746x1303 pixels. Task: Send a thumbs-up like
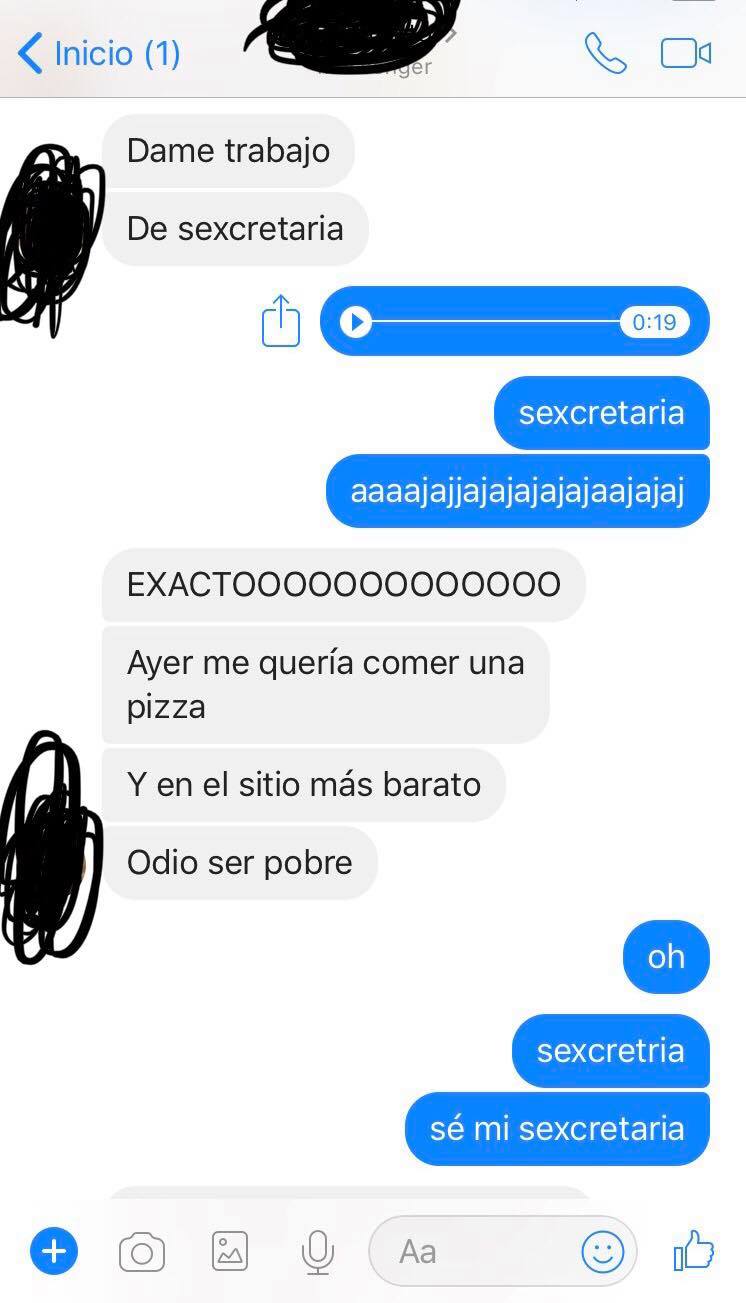coord(694,1250)
